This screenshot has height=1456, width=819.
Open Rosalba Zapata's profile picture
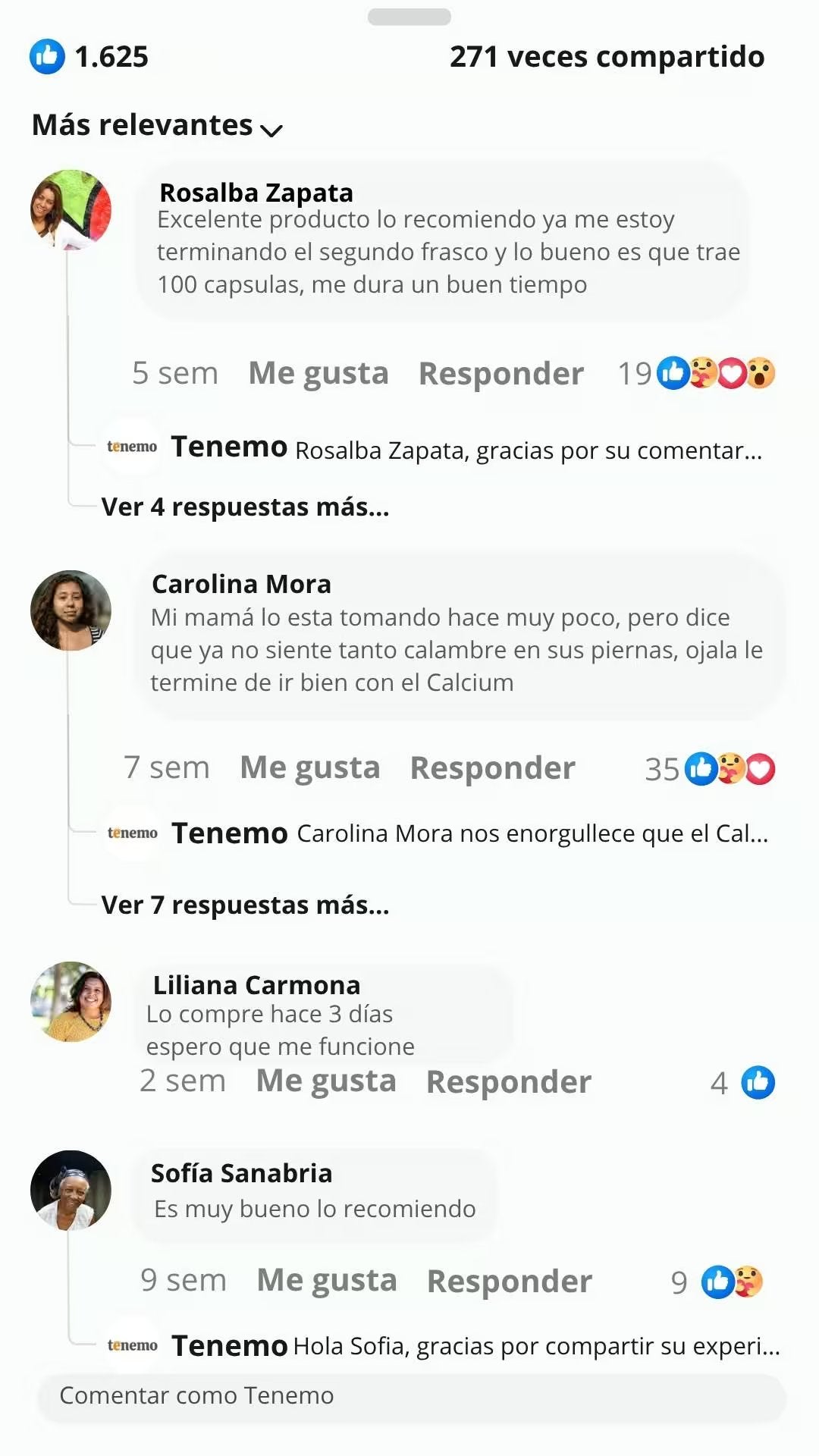coord(71,210)
